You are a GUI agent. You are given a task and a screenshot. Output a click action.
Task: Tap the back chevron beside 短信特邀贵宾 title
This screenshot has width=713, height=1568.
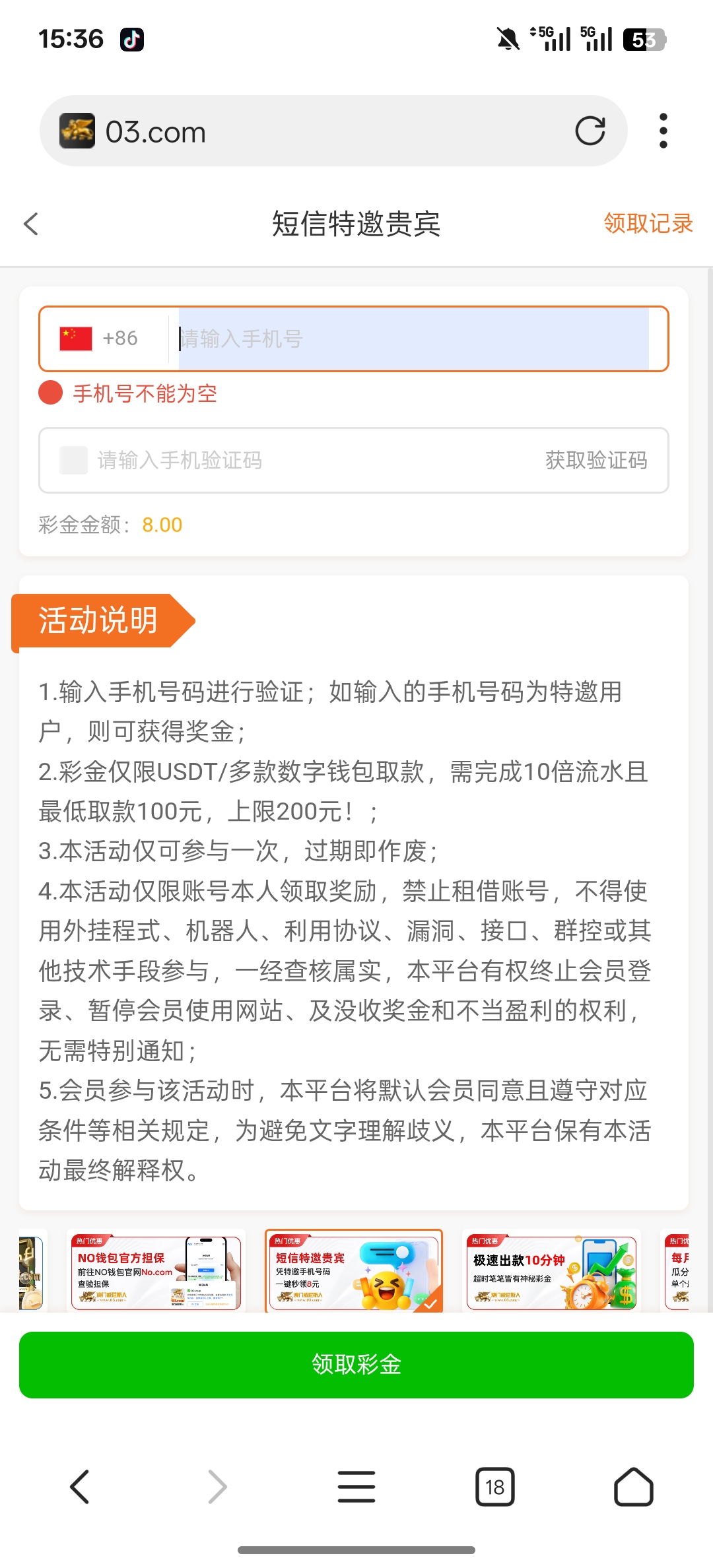pos(30,224)
